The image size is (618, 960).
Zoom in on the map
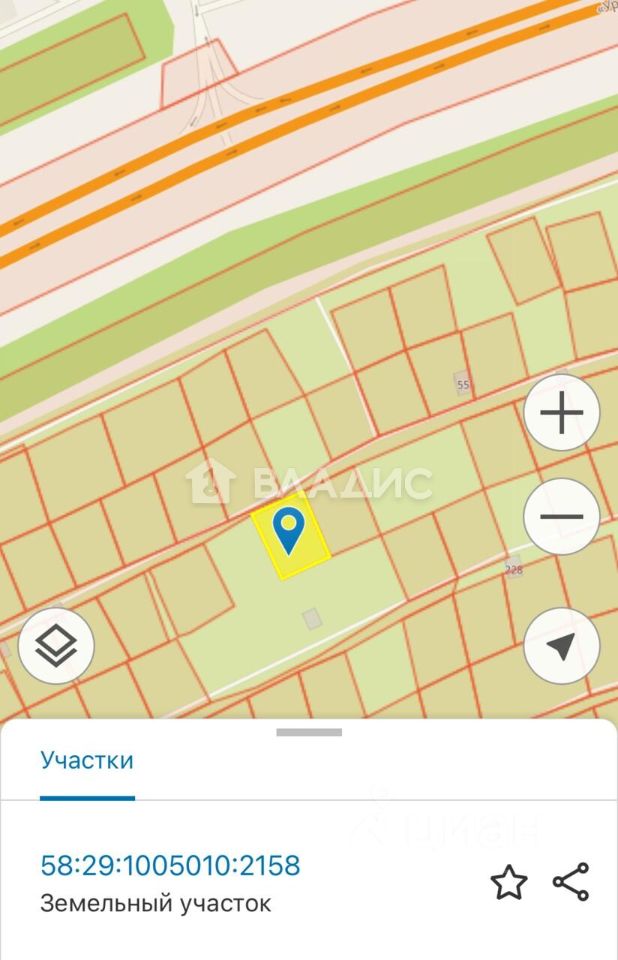point(562,413)
